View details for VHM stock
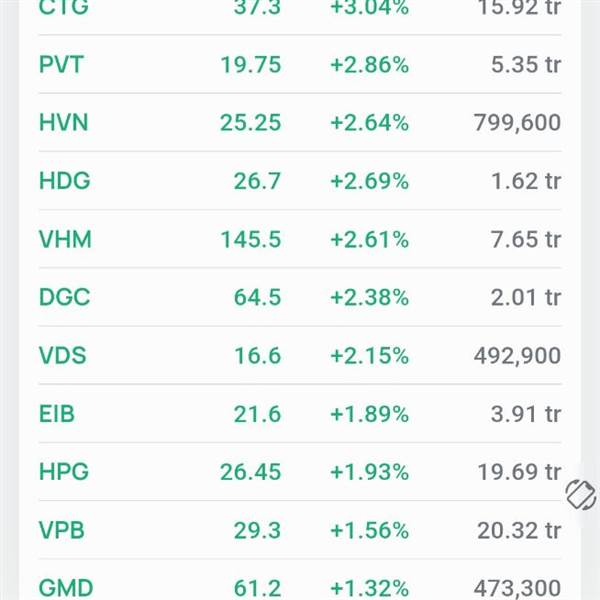Image resolution: width=600 pixels, height=600 pixels. [300, 239]
